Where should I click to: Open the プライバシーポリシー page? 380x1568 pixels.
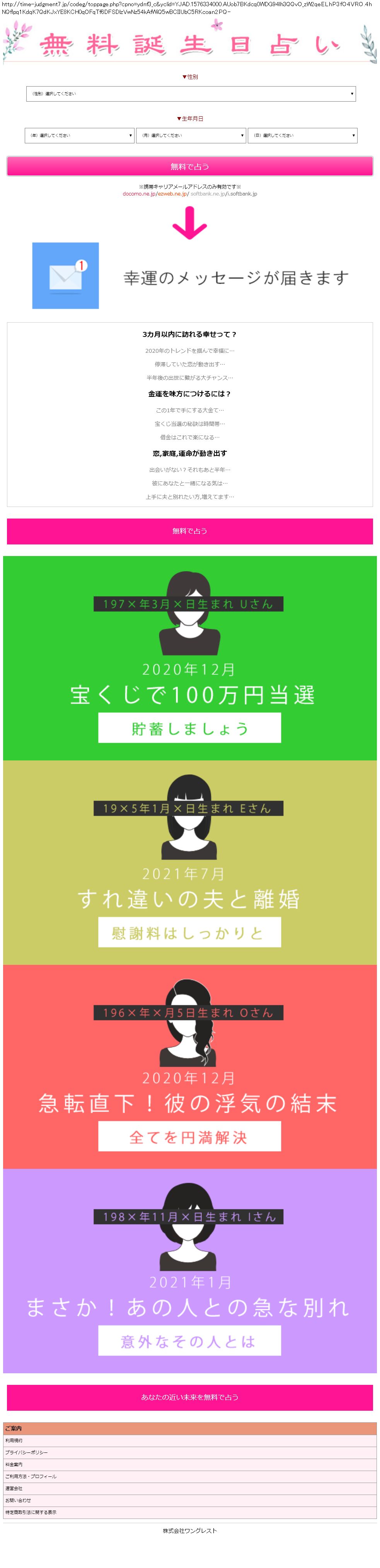26,1452
